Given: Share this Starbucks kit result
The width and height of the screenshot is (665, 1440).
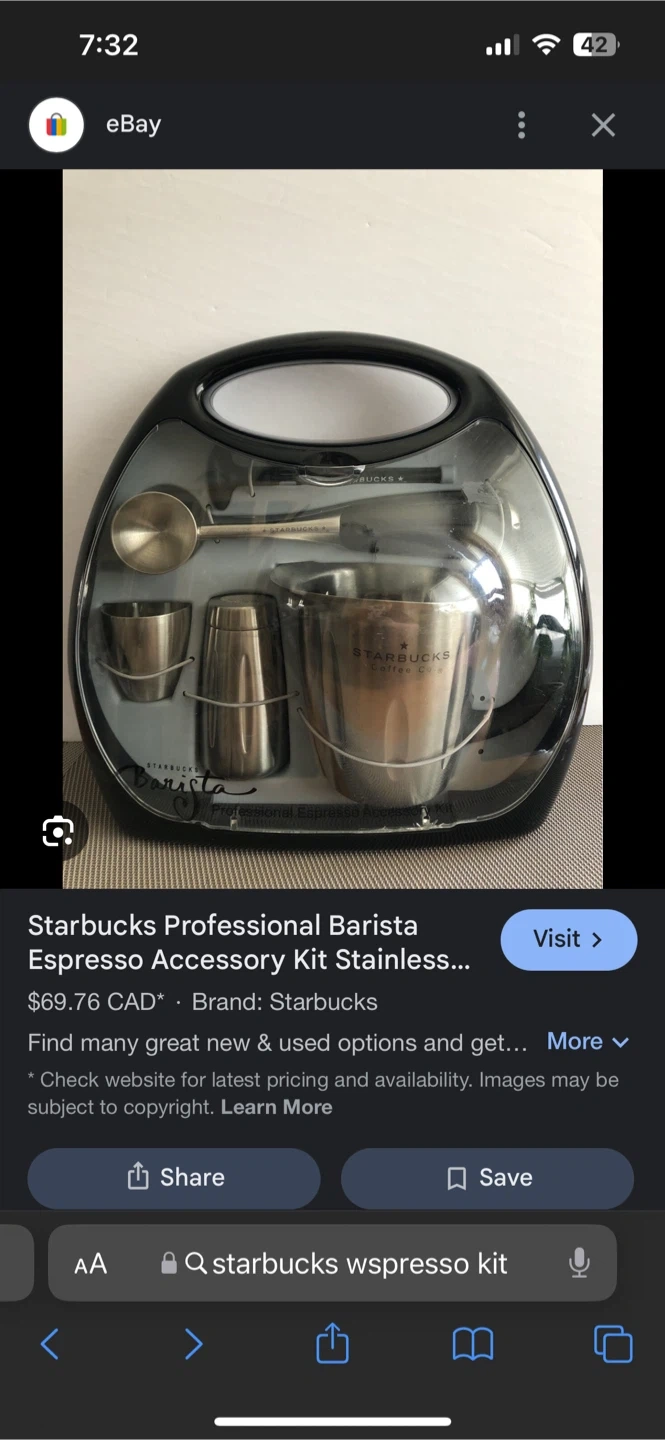Looking at the screenshot, I should (174, 1178).
